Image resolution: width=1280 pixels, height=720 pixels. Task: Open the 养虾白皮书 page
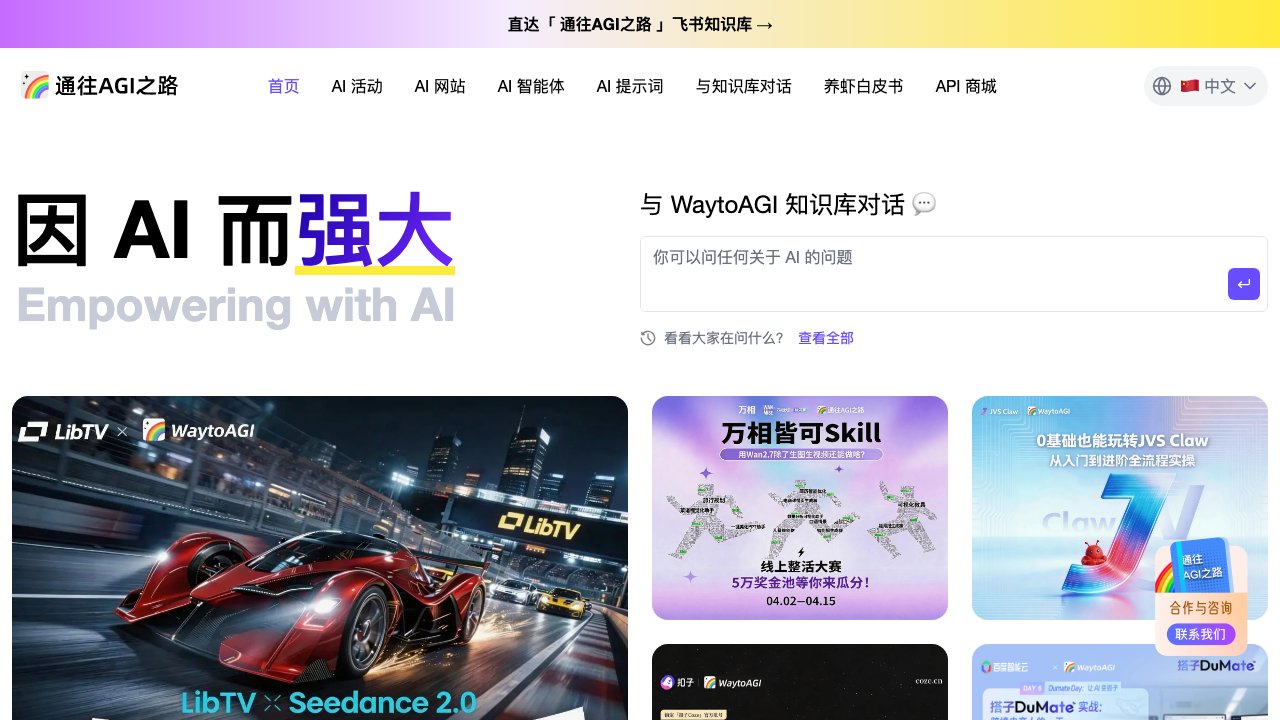coord(863,86)
